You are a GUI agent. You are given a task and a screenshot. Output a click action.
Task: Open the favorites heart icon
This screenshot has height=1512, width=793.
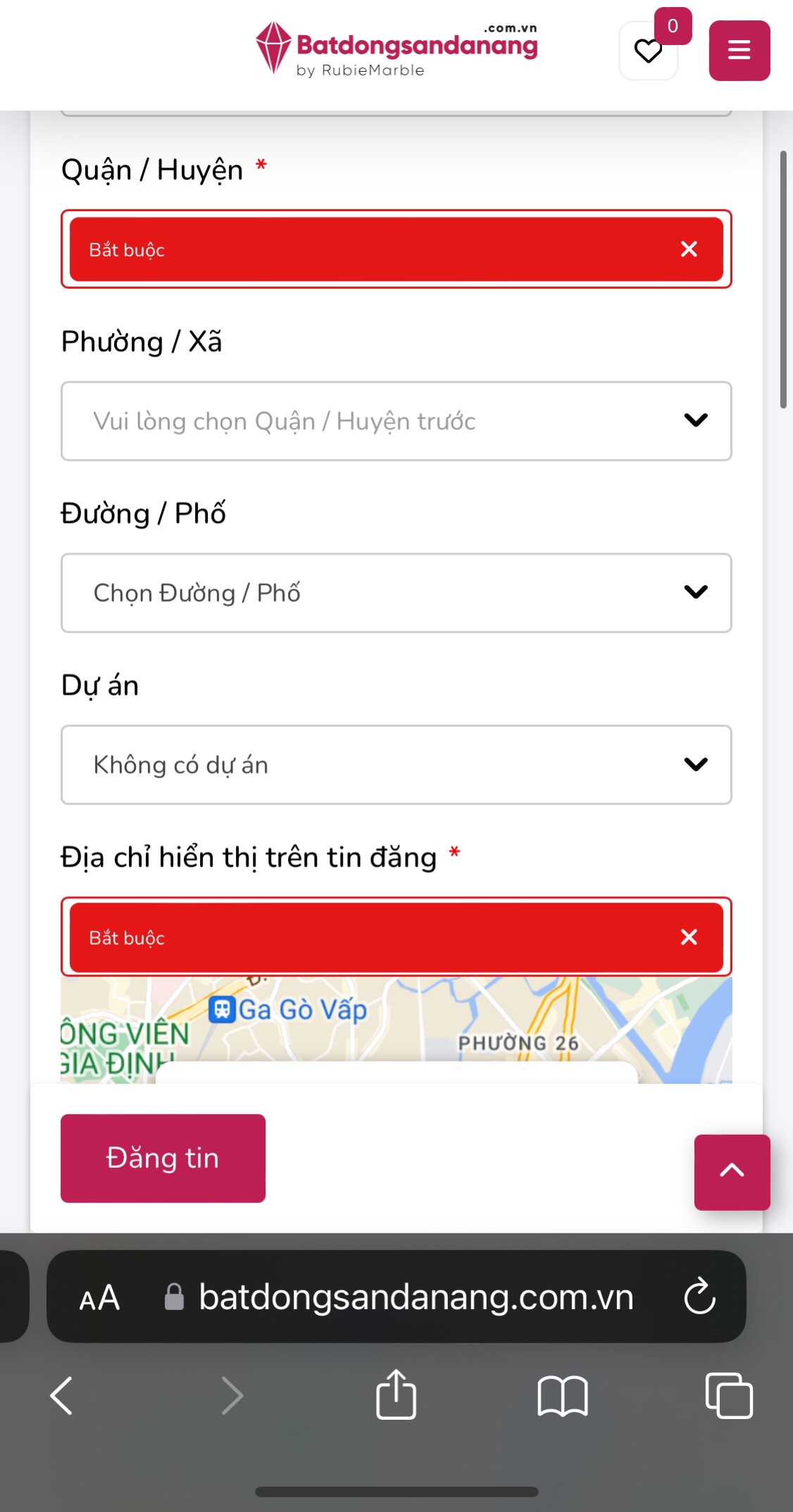(648, 50)
